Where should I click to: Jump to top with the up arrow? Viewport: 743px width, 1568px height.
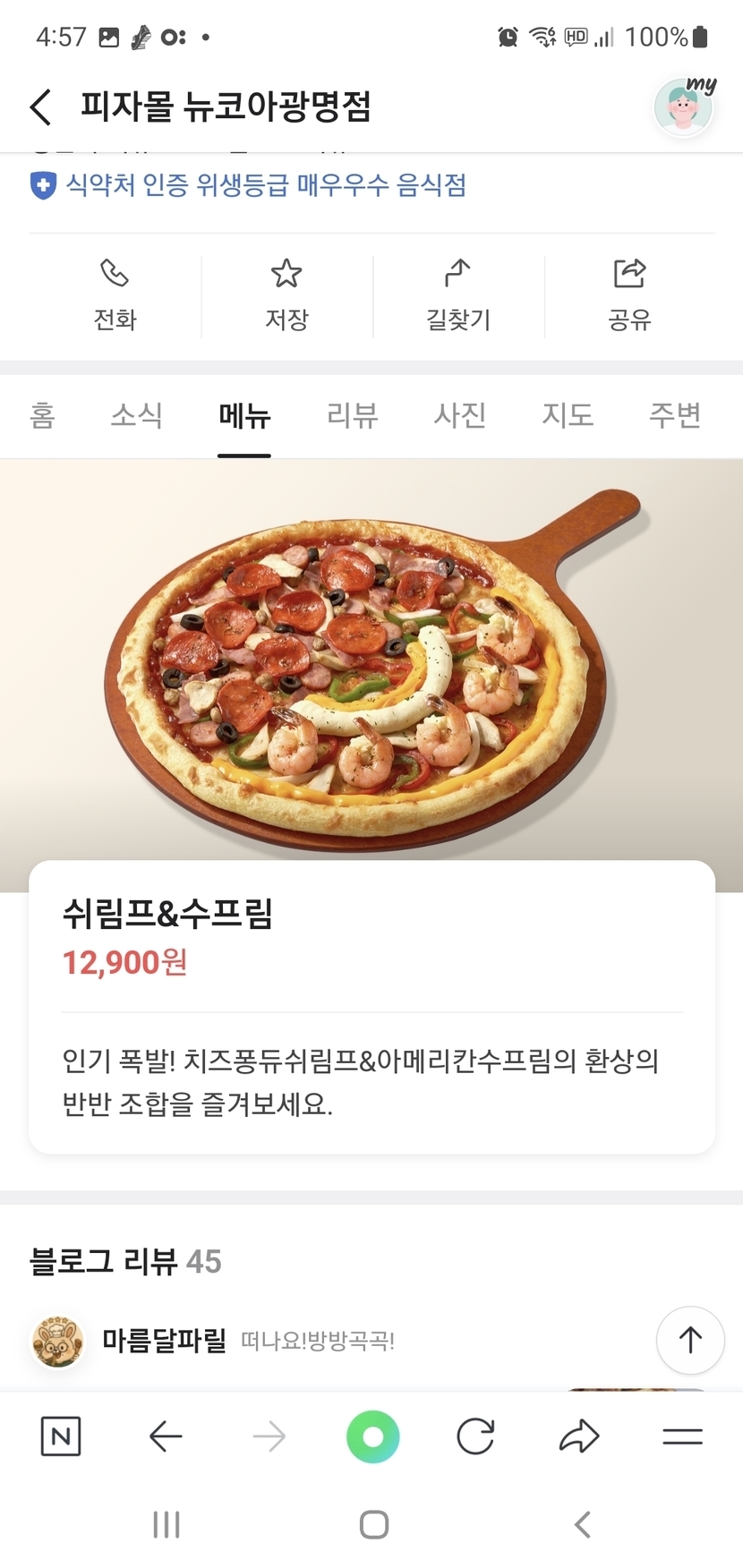690,1340
